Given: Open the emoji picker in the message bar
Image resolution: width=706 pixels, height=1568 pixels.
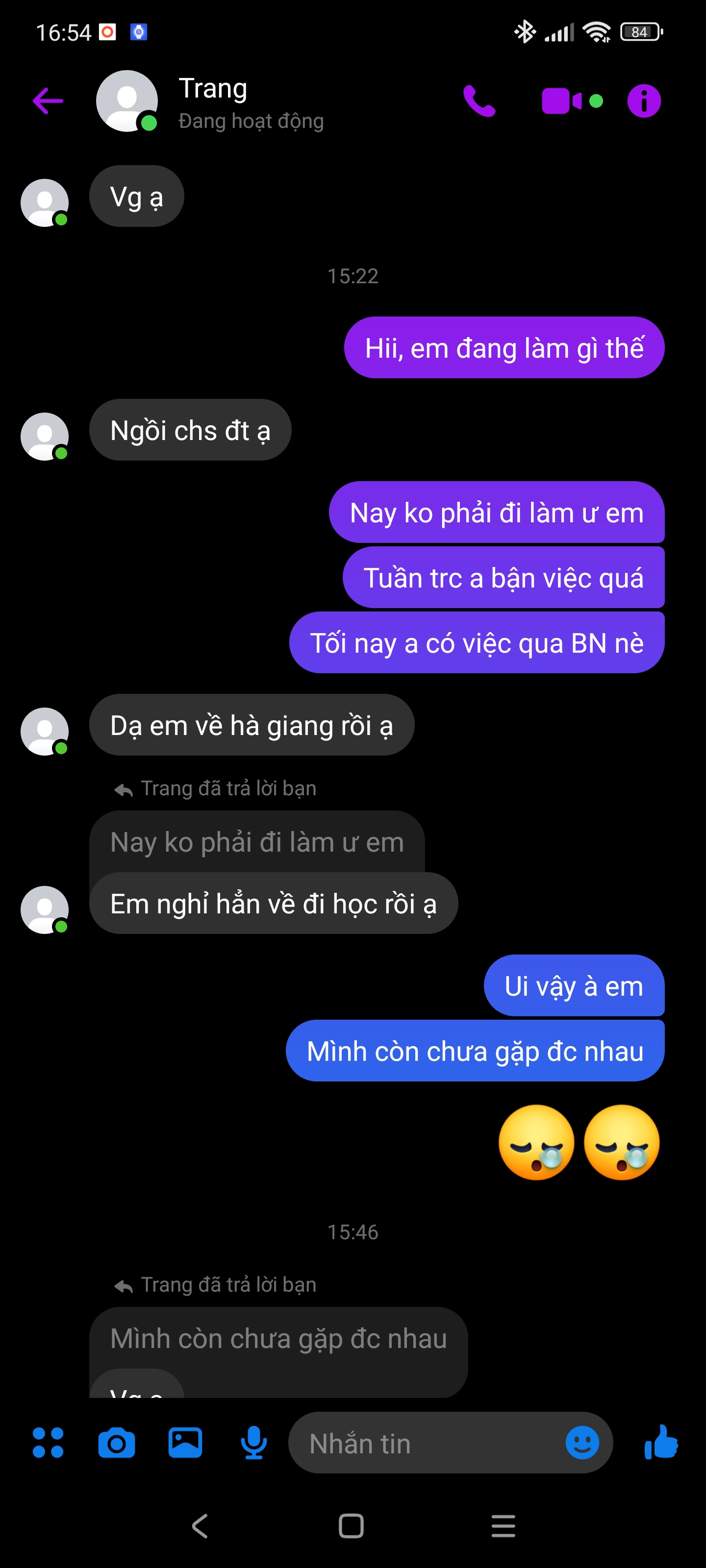Looking at the screenshot, I should point(582,1442).
